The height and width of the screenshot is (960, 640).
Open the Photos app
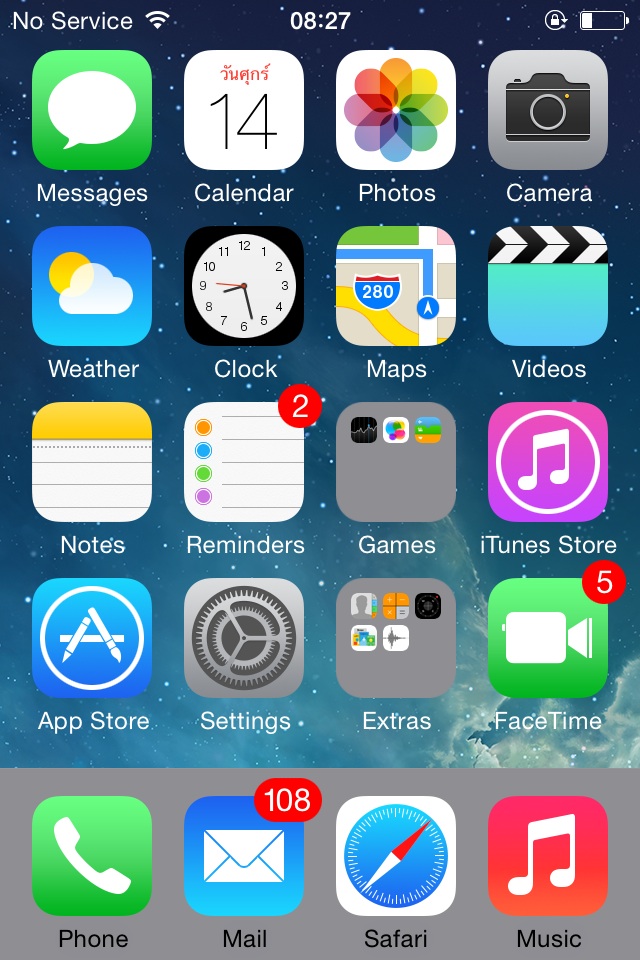[x=396, y=110]
